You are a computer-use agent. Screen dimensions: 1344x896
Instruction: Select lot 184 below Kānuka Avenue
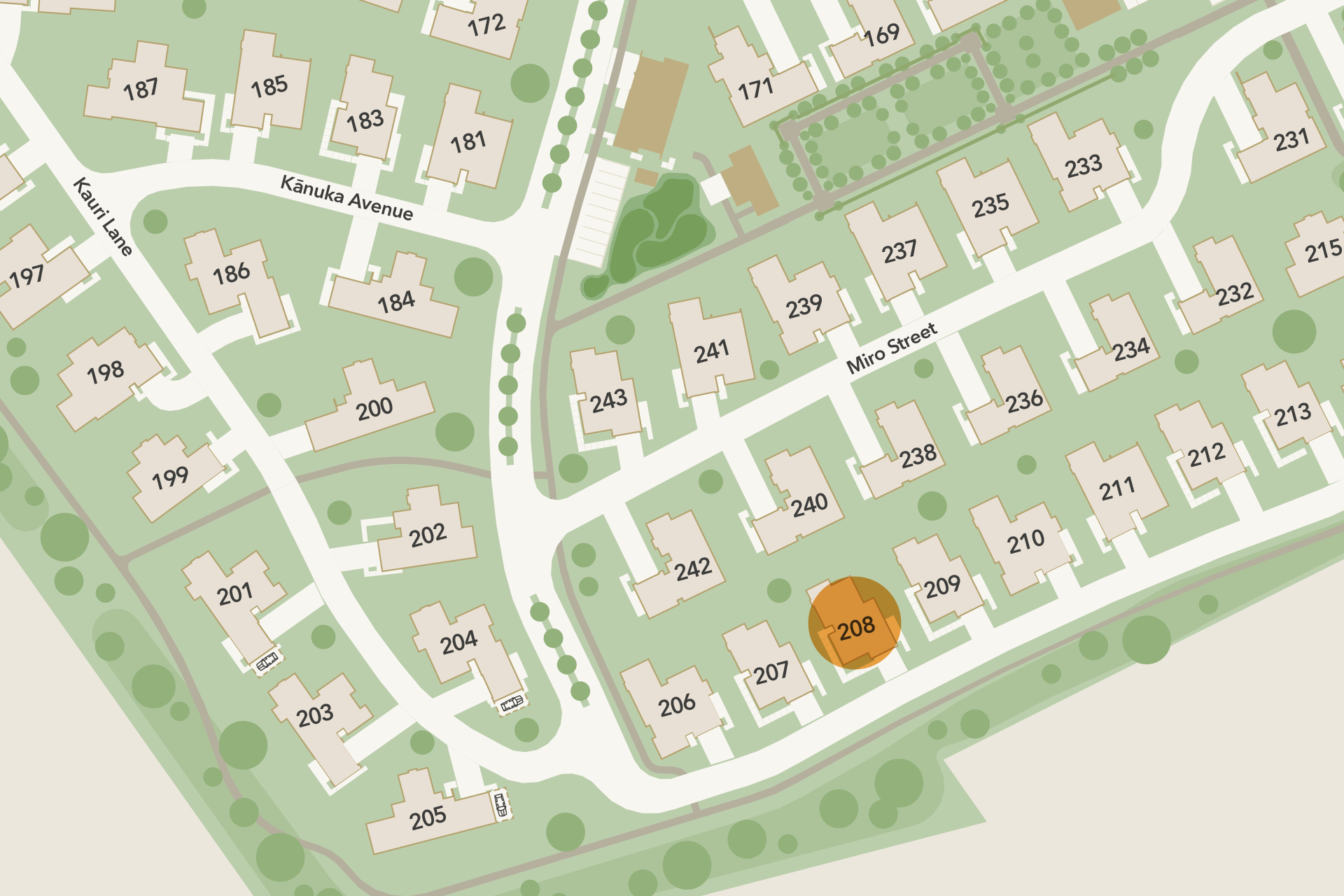tap(394, 297)
